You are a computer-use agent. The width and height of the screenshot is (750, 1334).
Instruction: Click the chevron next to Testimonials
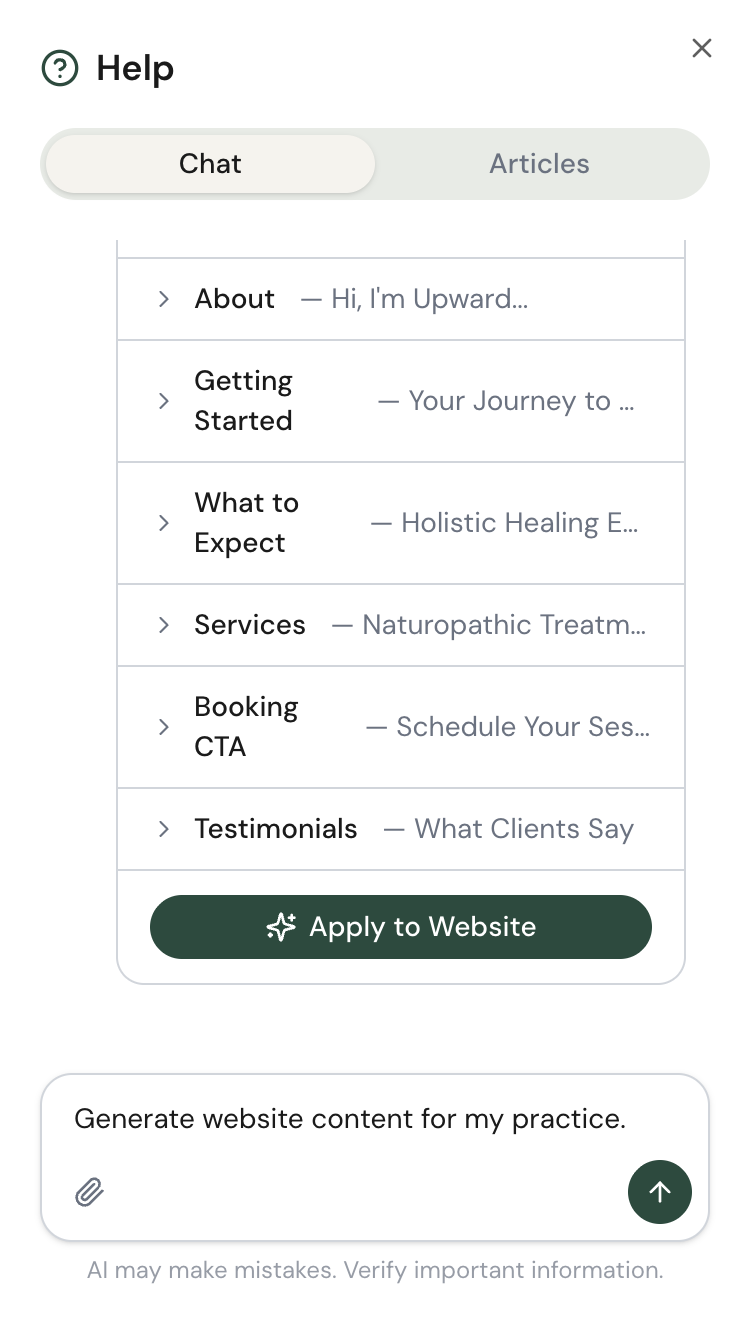point(164,829)
